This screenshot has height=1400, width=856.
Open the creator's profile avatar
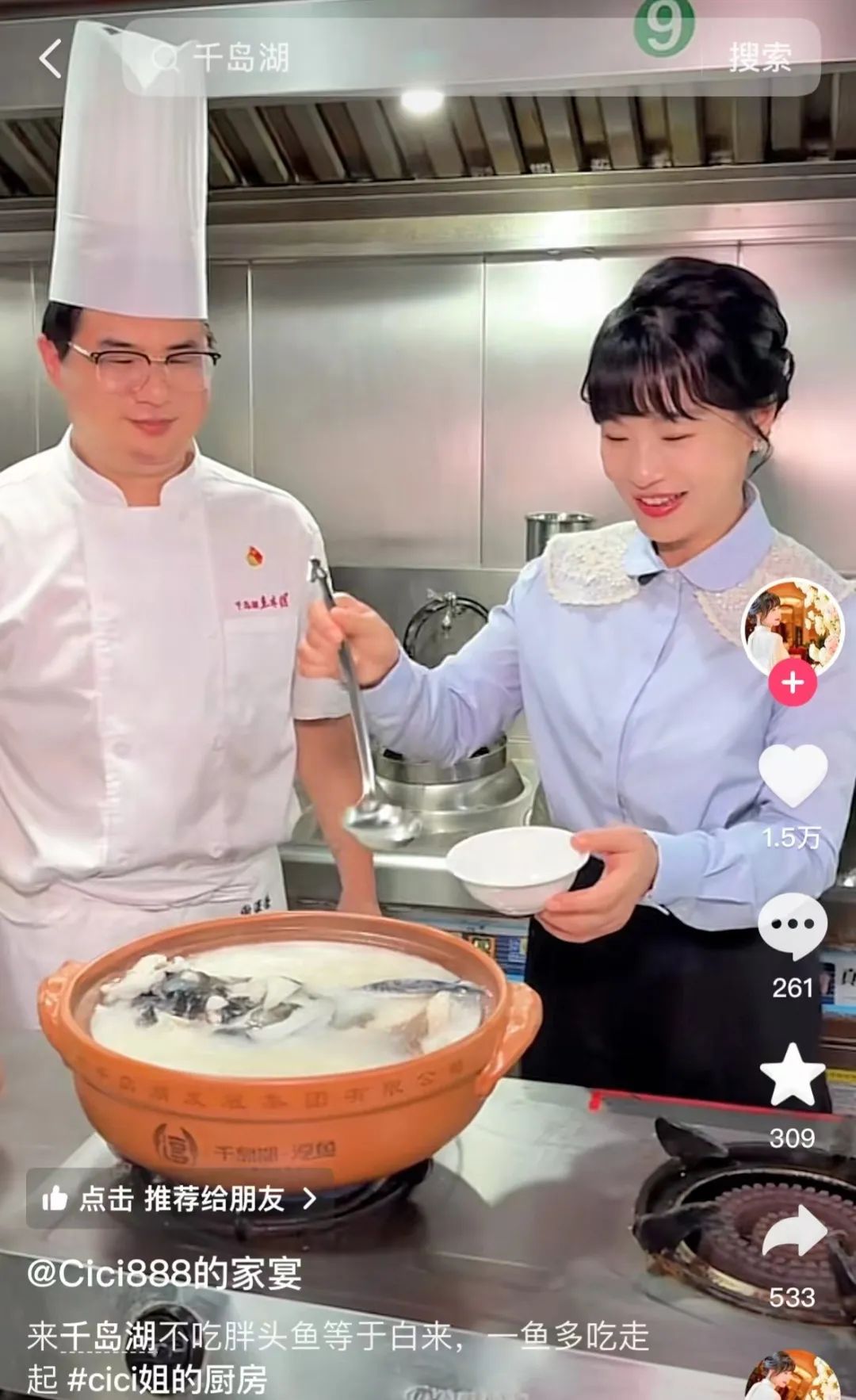(x=793, y=628)
